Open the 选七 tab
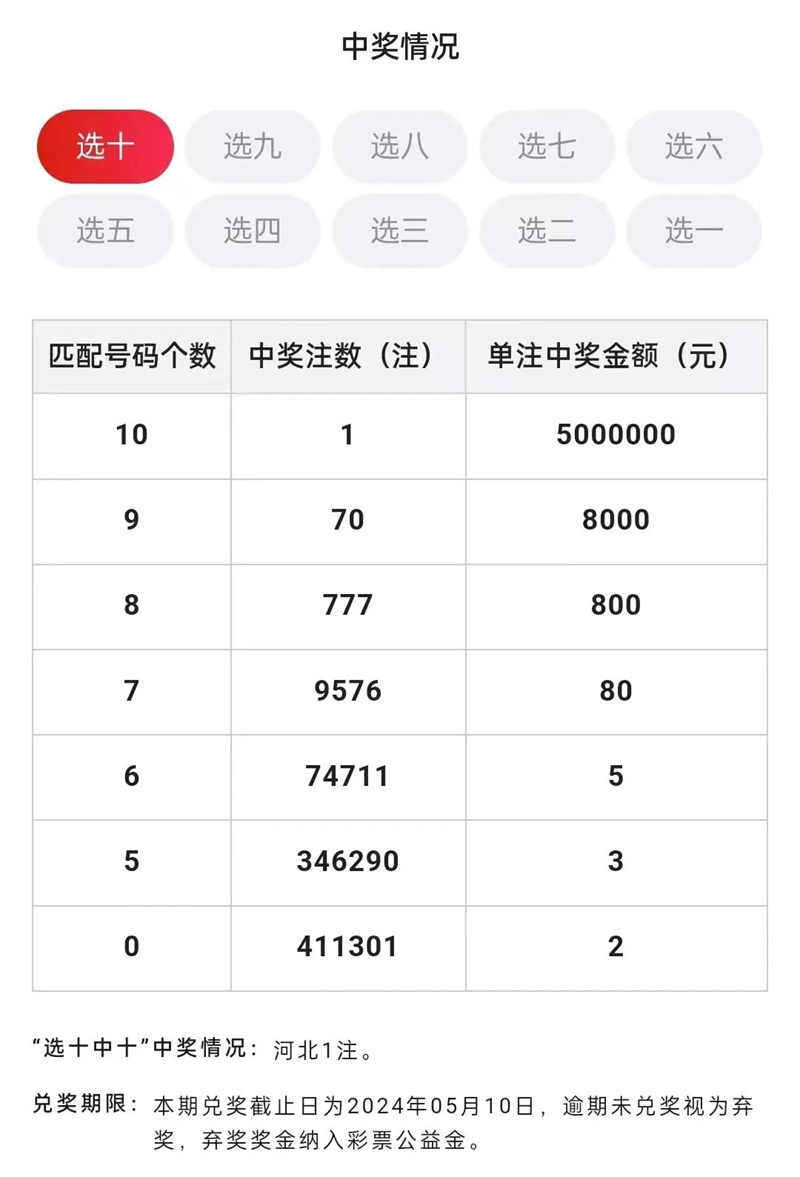 click(547, 147)
